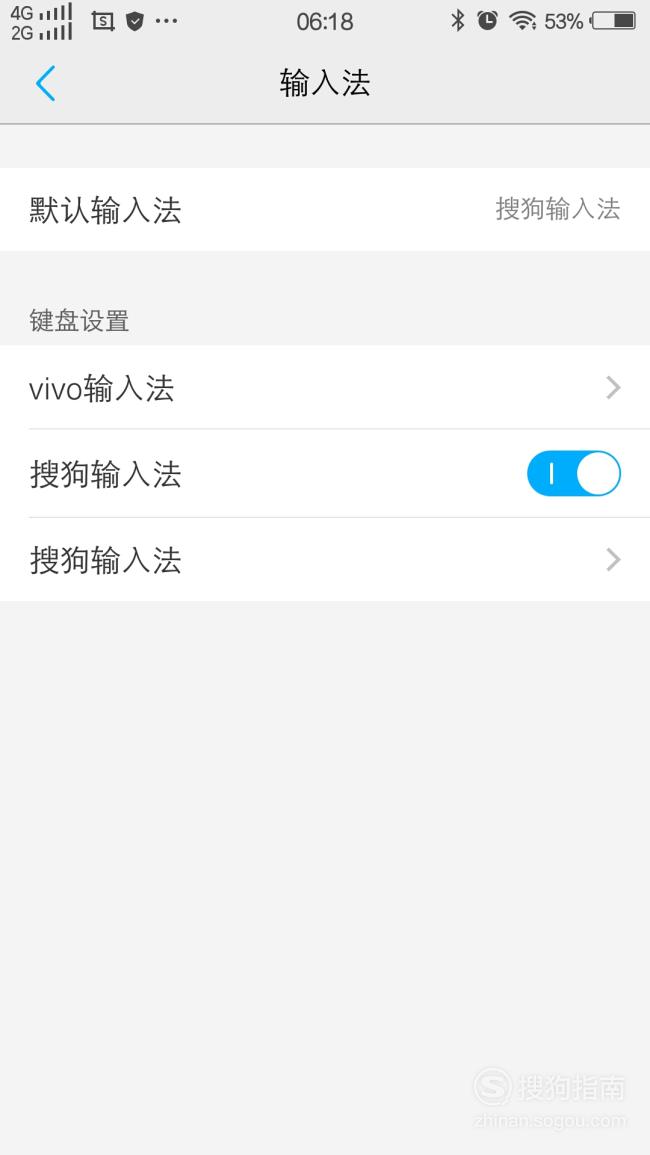
Task: Open the 默认输入法 default input method row
Action: tap(325, 209)
